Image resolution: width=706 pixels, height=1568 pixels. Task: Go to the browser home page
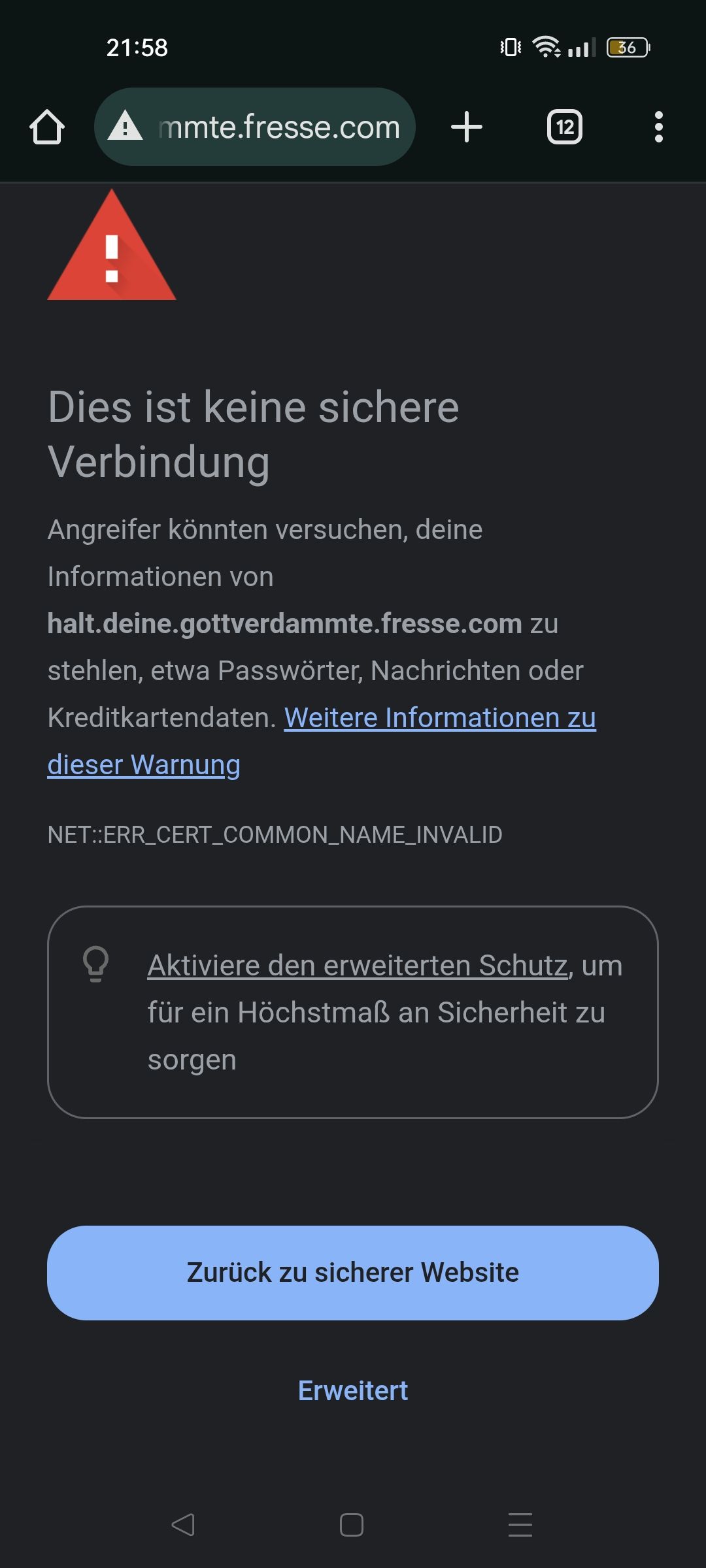pyautogui.click(x=47, y=127)
